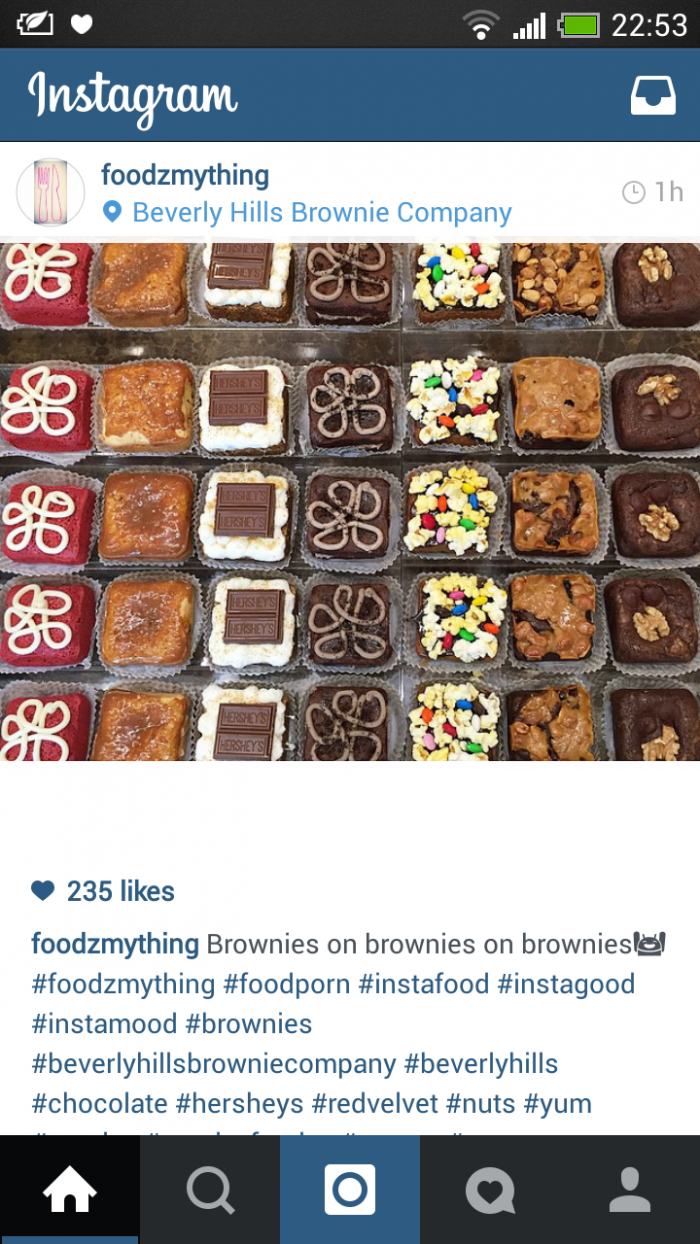Tap the #beverlyhillsbrowniecompany hashtag
This screenshot has height=1244, width=700.
(x=214, y=1064)
